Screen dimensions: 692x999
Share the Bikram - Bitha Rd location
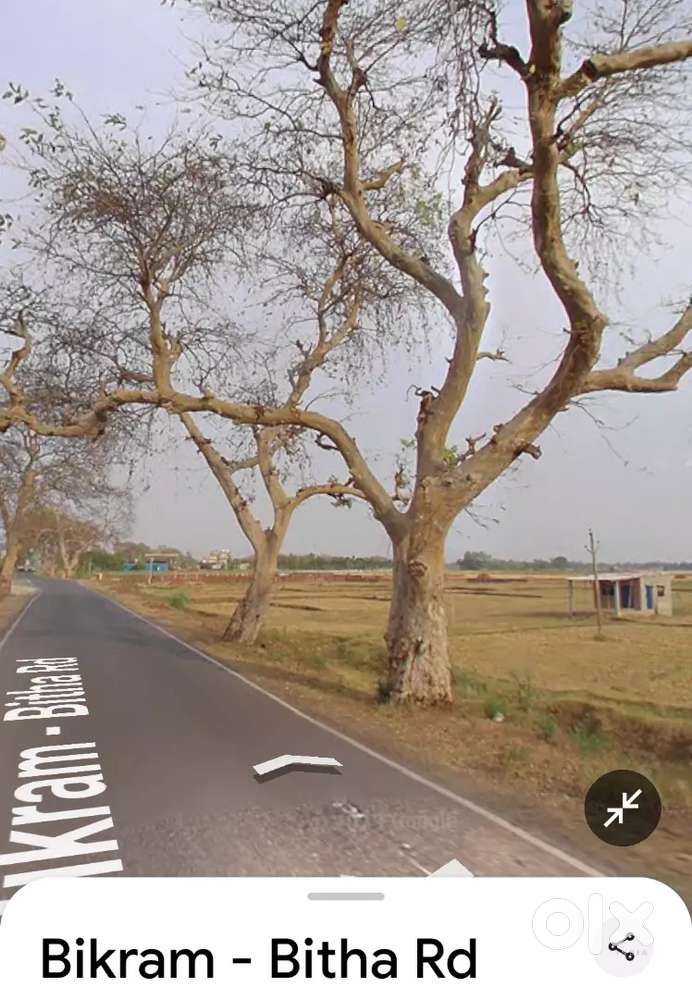pyautogui.click(x=621, y=947)
